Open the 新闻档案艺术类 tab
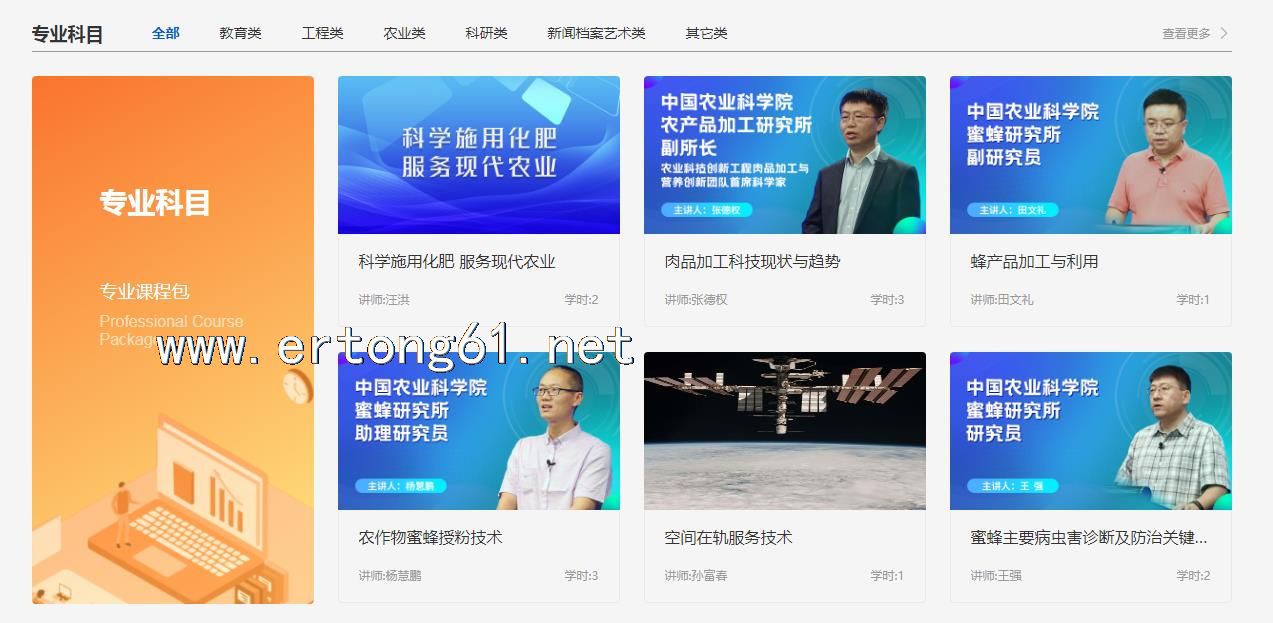The height and width of the screenshot is (623, 1273). (596, 33)
